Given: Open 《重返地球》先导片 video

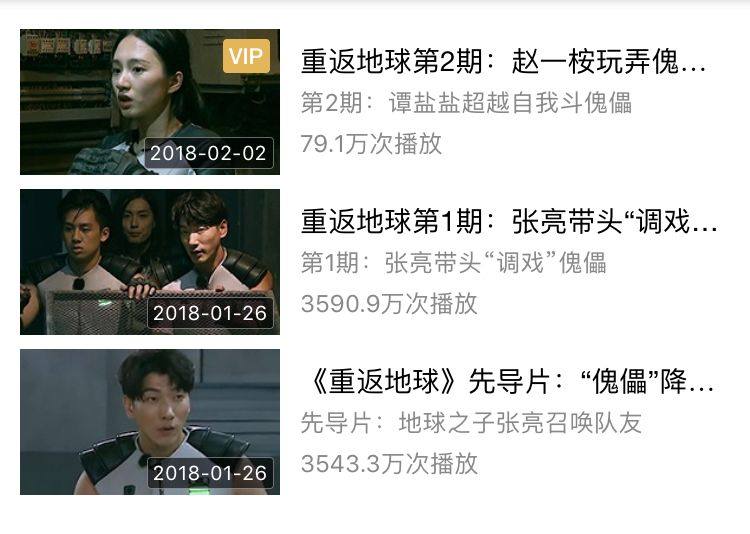Looking at the screenshot, I should tap(150, 422).
